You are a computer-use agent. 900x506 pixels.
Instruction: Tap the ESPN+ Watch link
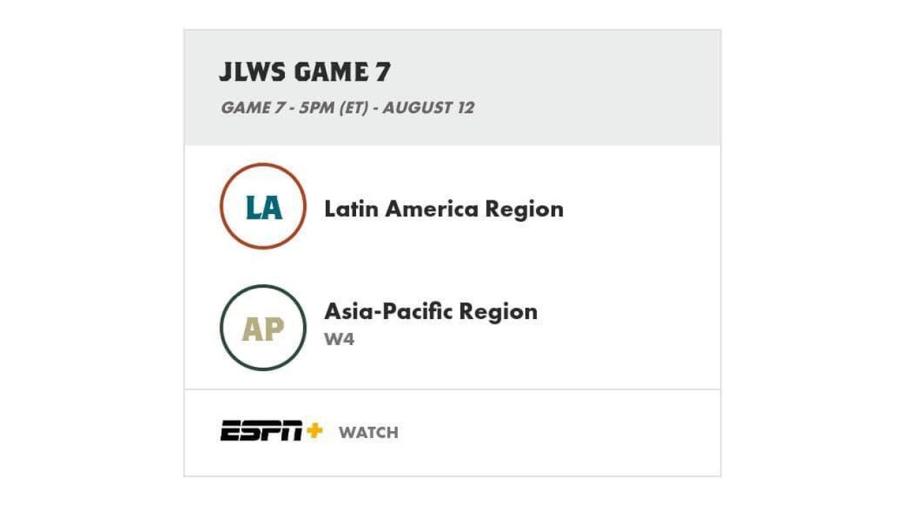pyautogui.click(x=310, y=432)
